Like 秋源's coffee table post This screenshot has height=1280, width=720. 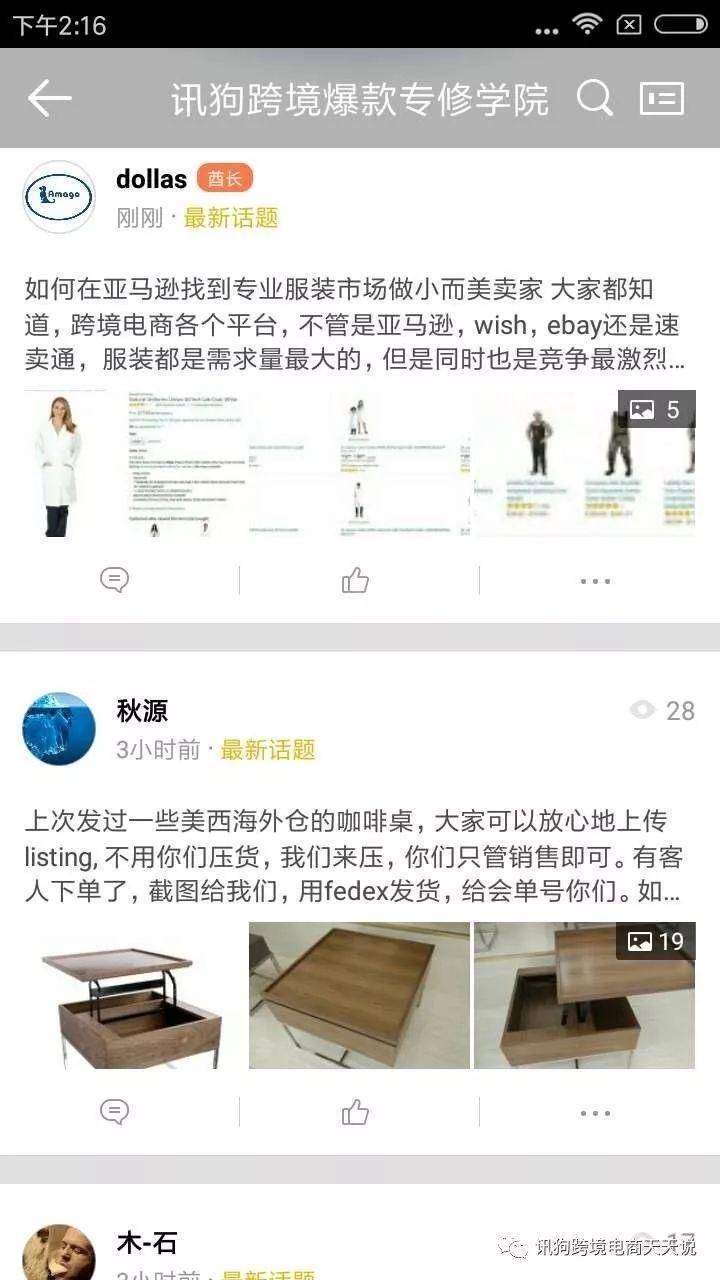355,1112
